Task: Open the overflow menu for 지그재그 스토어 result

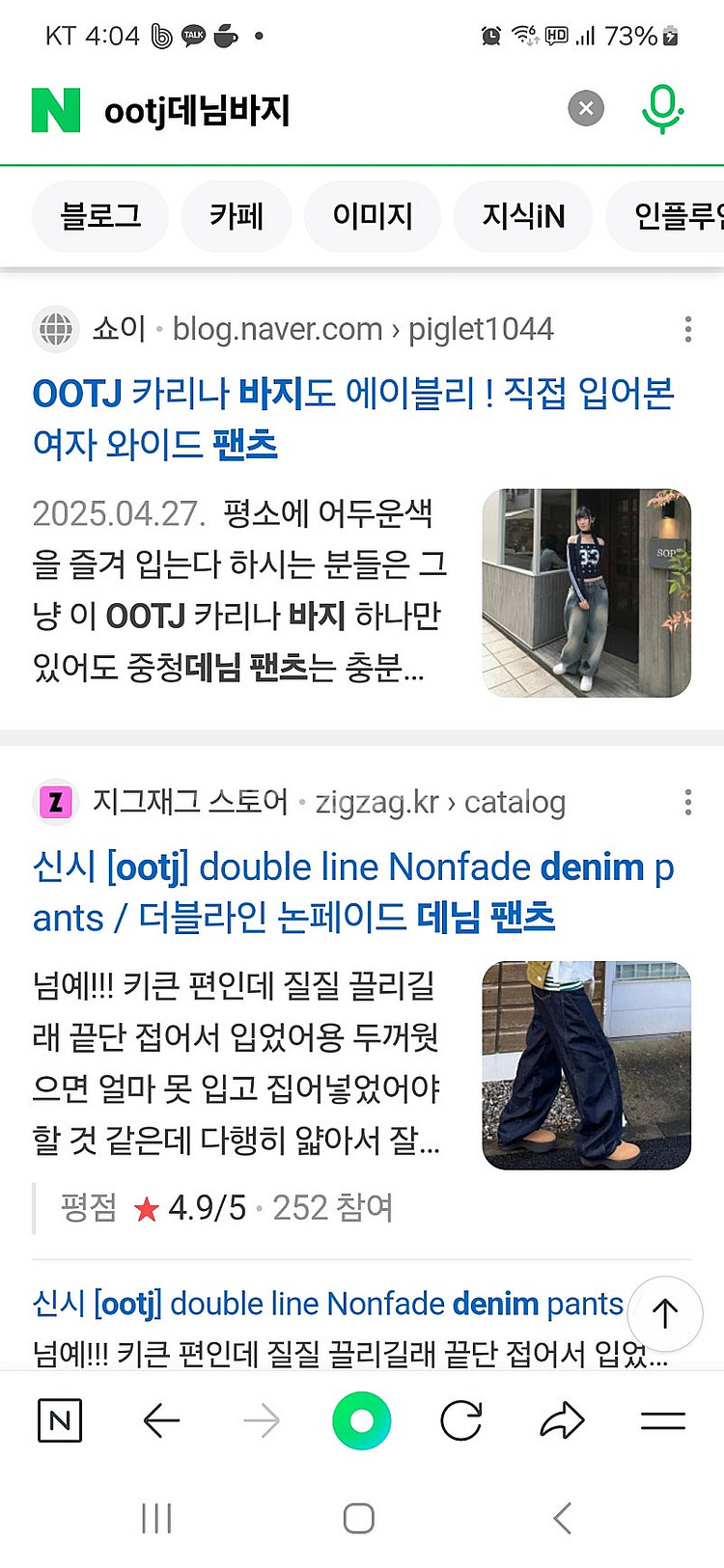Action: pos(687,802)
